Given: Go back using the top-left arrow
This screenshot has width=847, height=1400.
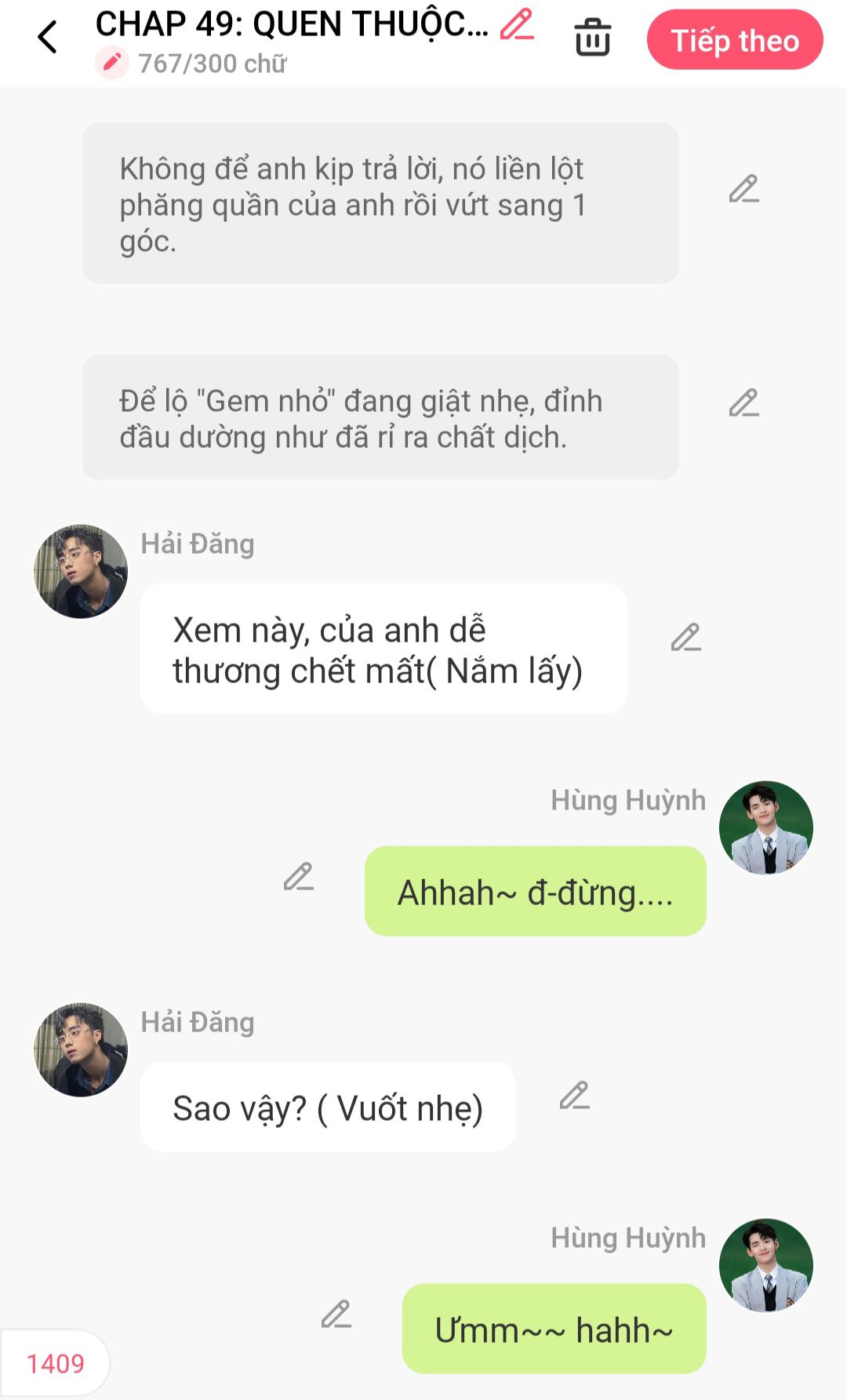Looking at the screenshot, I should coord(48,37).
